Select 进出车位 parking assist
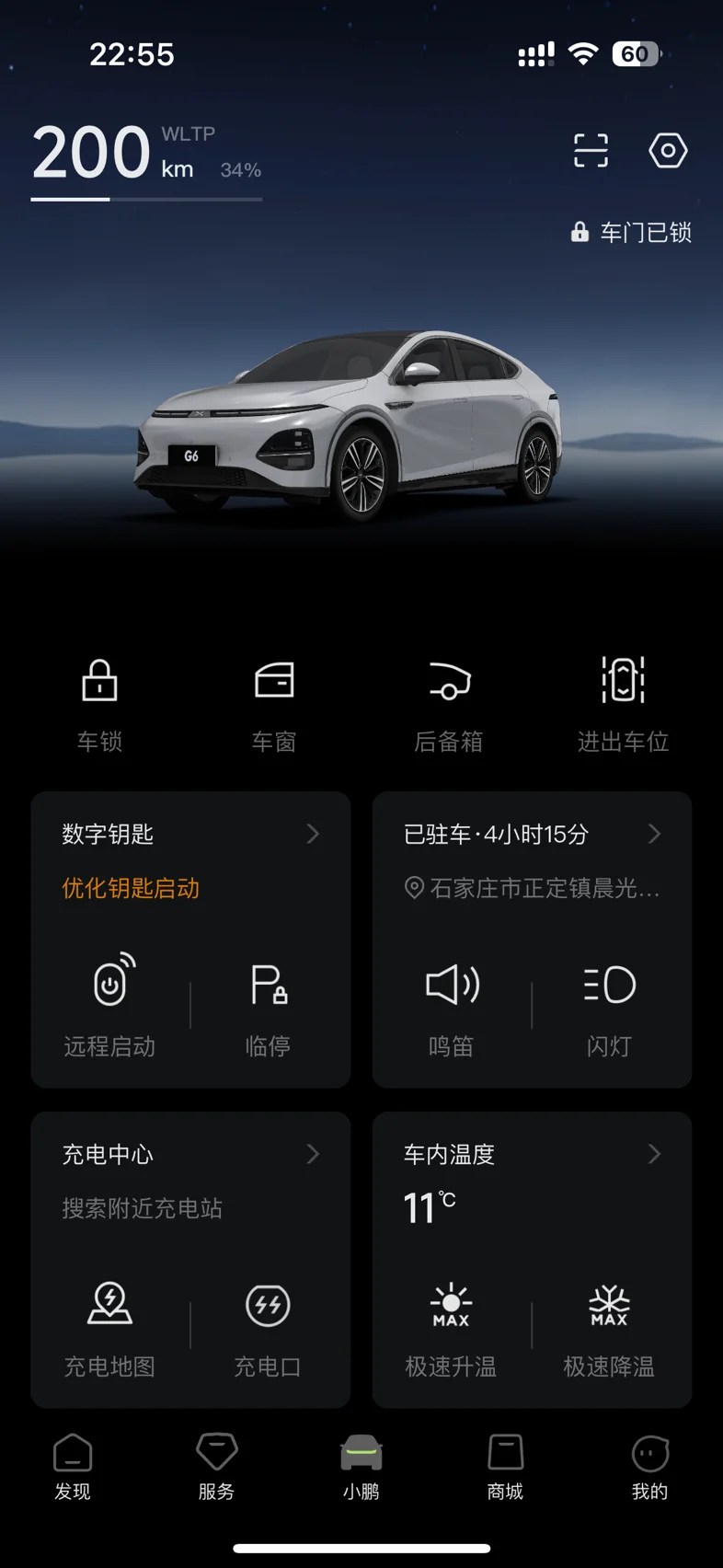The image size is (723, 1568). [623, 706]
